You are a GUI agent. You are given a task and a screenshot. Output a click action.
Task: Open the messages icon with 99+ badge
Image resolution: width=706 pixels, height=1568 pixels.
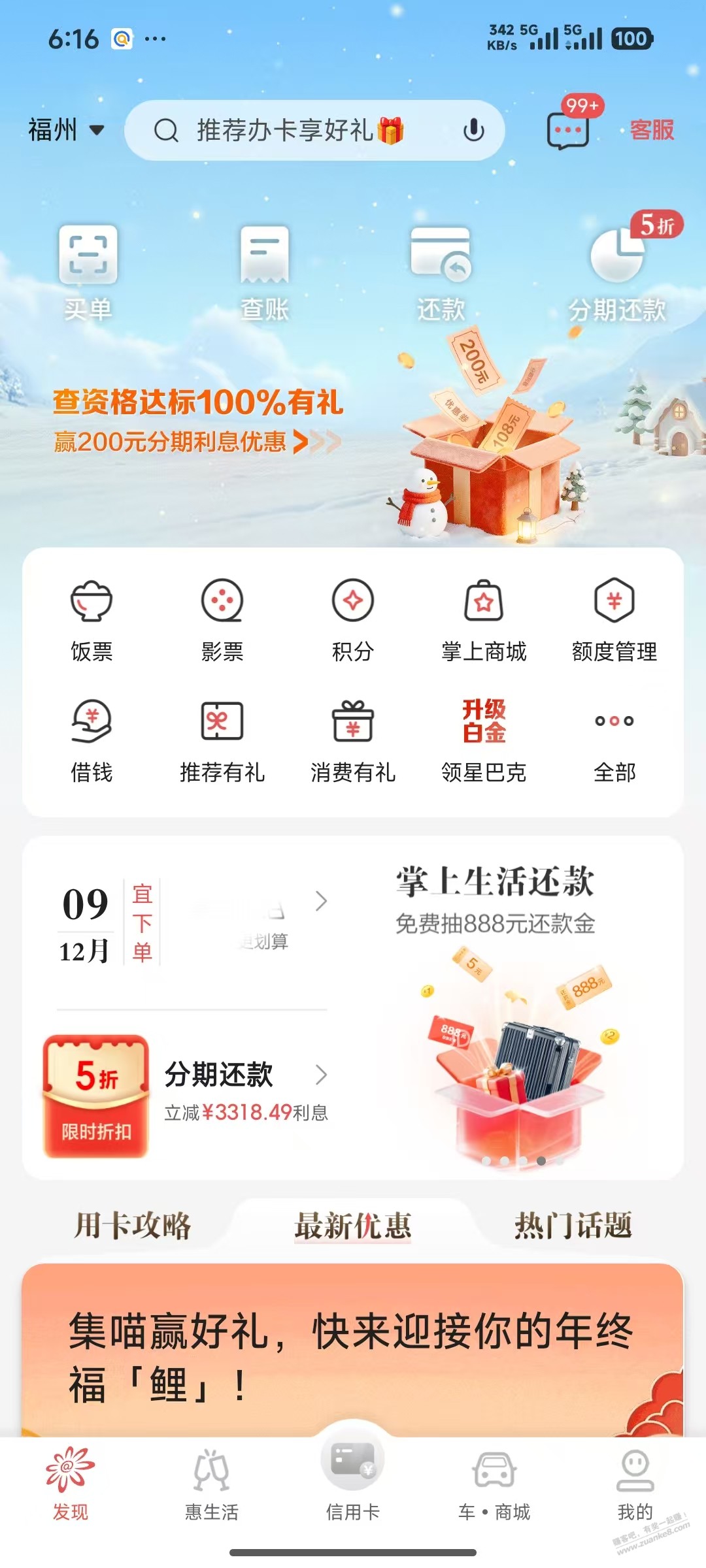point(567,129)
